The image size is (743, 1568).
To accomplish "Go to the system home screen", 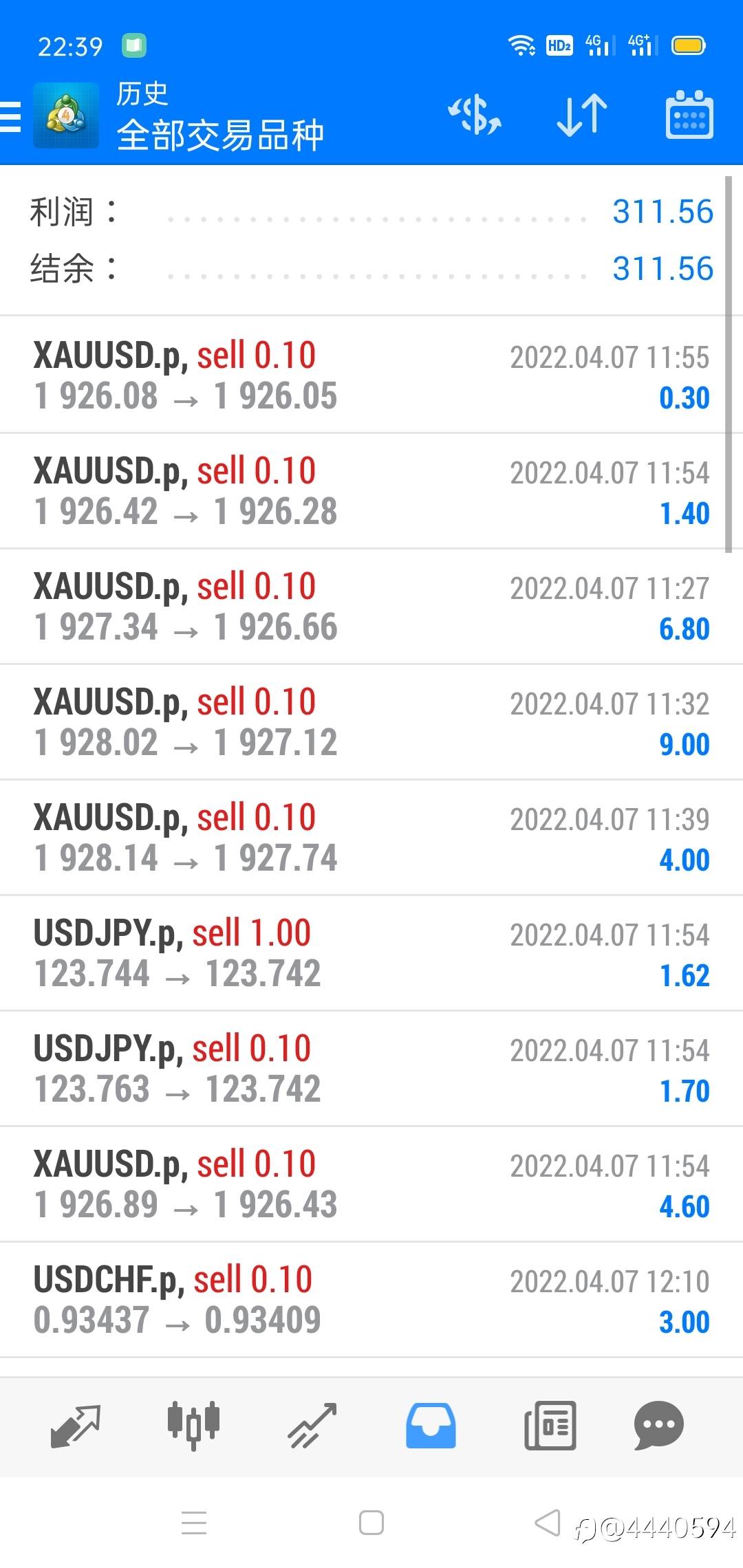I will click(371, 1523).
